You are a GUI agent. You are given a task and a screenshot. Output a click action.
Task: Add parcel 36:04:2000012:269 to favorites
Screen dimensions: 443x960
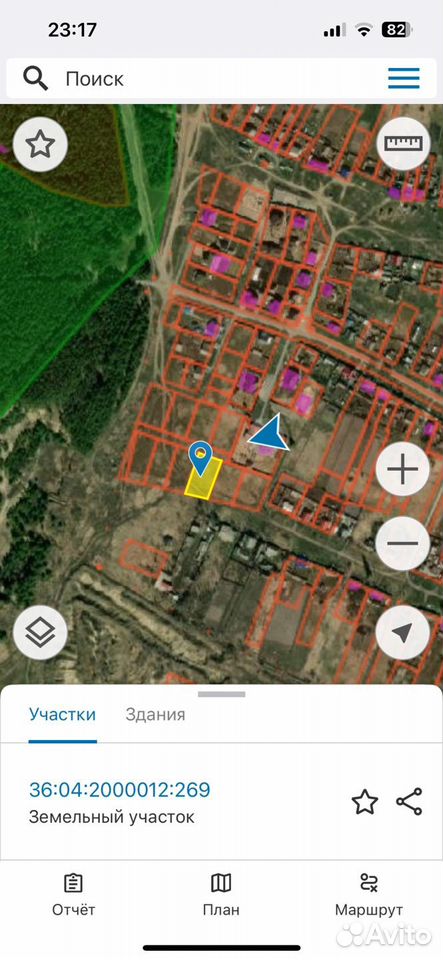point(365,802)
